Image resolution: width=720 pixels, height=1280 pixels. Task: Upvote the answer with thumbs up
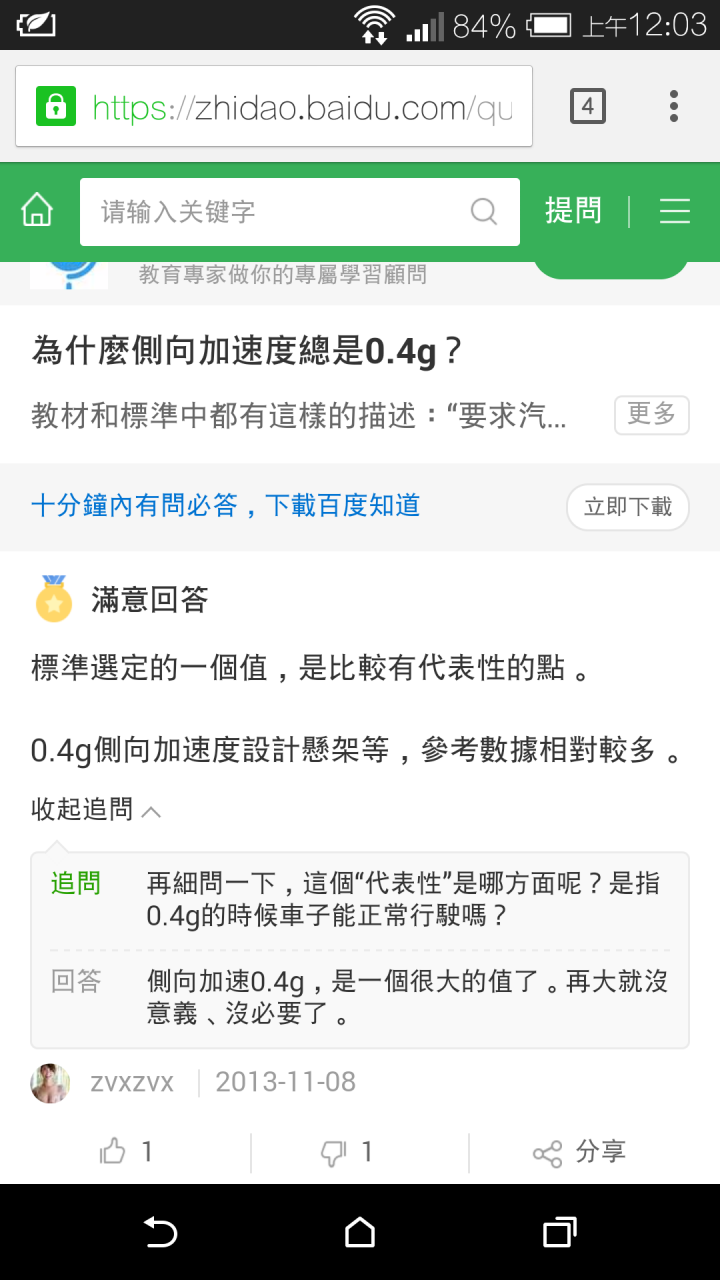126,1152
